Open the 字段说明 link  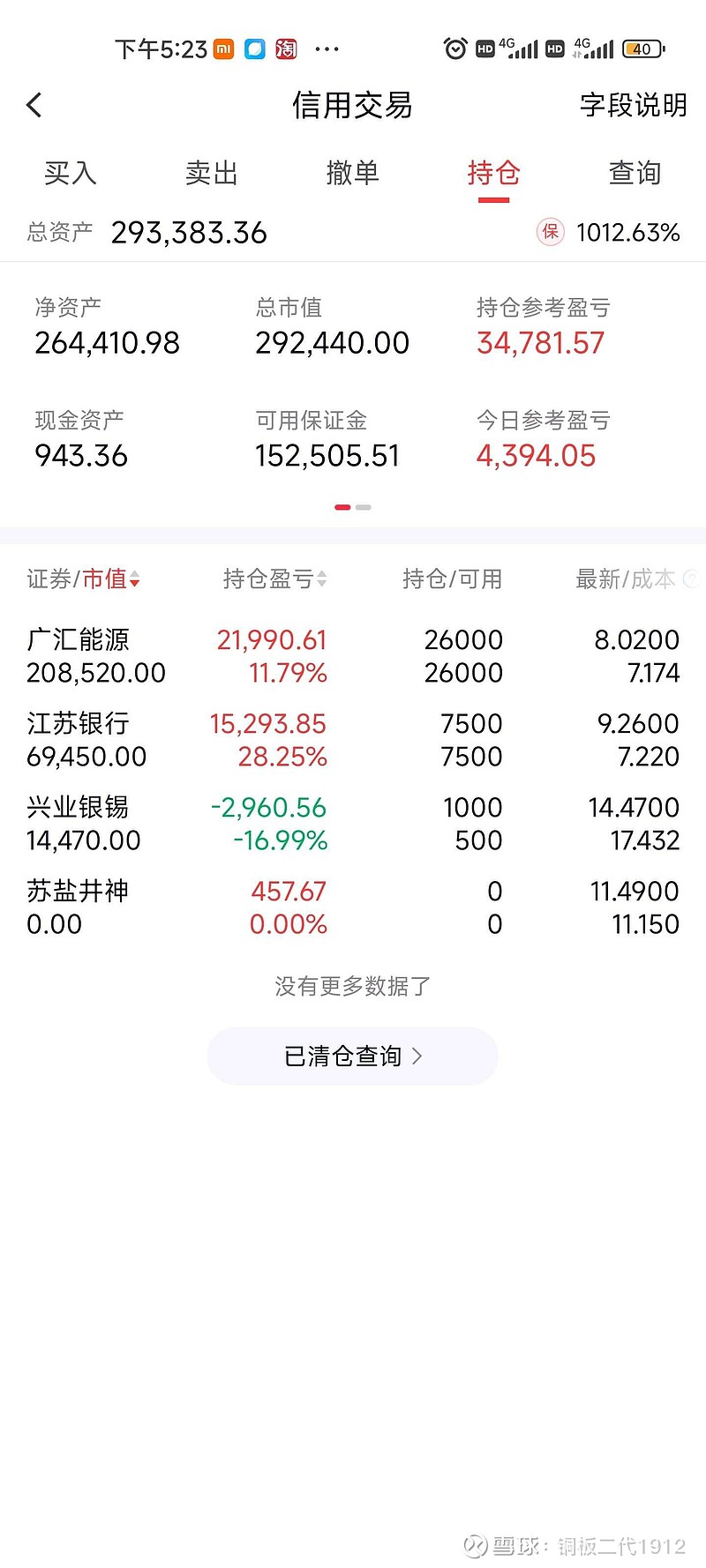[x=632, y=104]
